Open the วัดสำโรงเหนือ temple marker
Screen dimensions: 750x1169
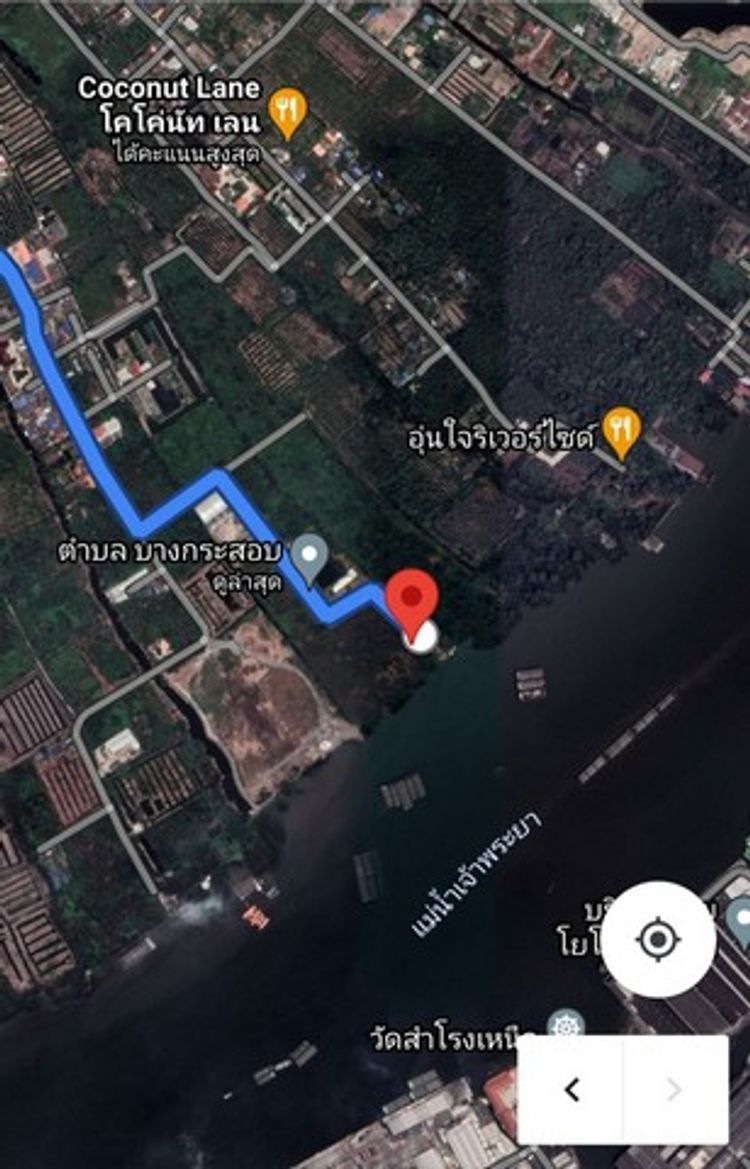click(x=566, y=1029)
